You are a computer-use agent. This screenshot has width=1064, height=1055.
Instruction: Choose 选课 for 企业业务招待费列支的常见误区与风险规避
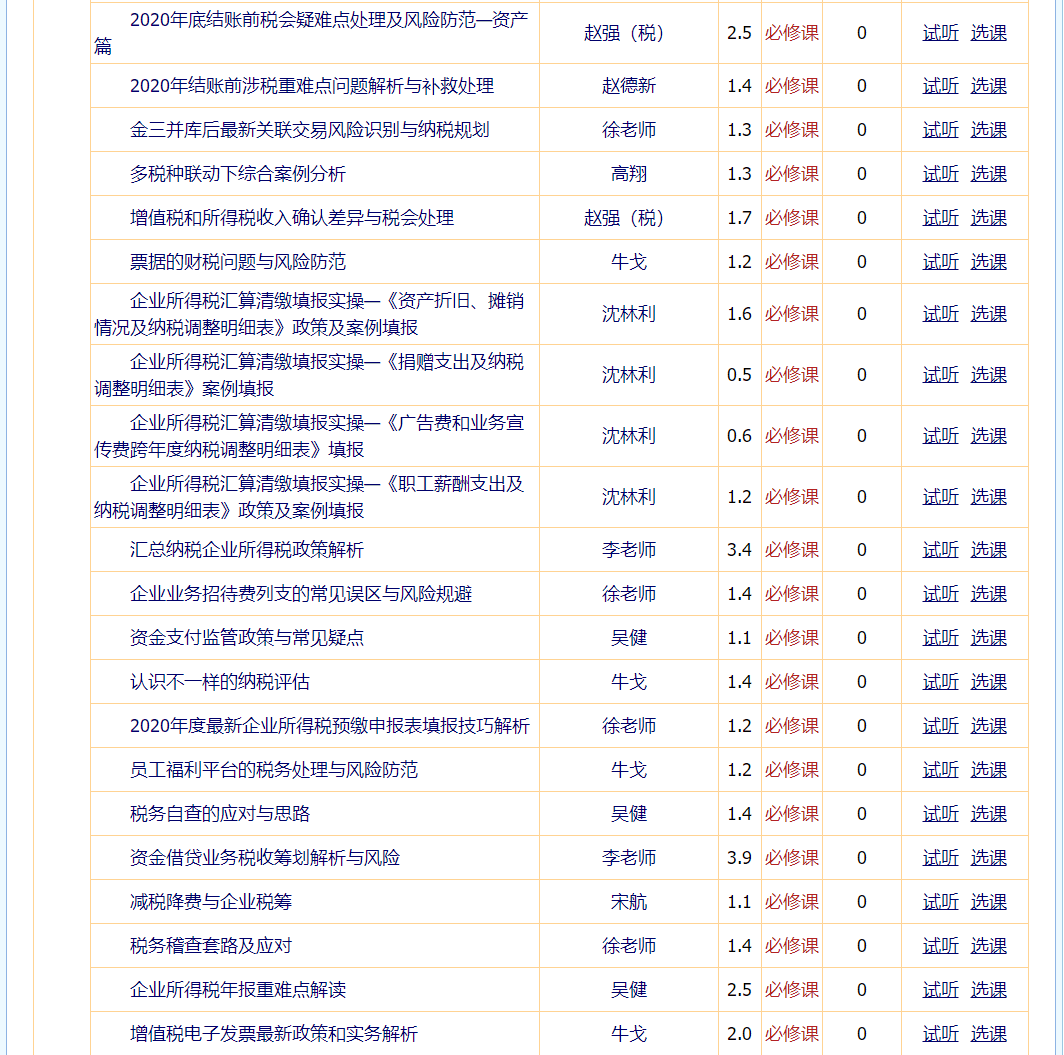pyautogui.click(x=988, y=594)
